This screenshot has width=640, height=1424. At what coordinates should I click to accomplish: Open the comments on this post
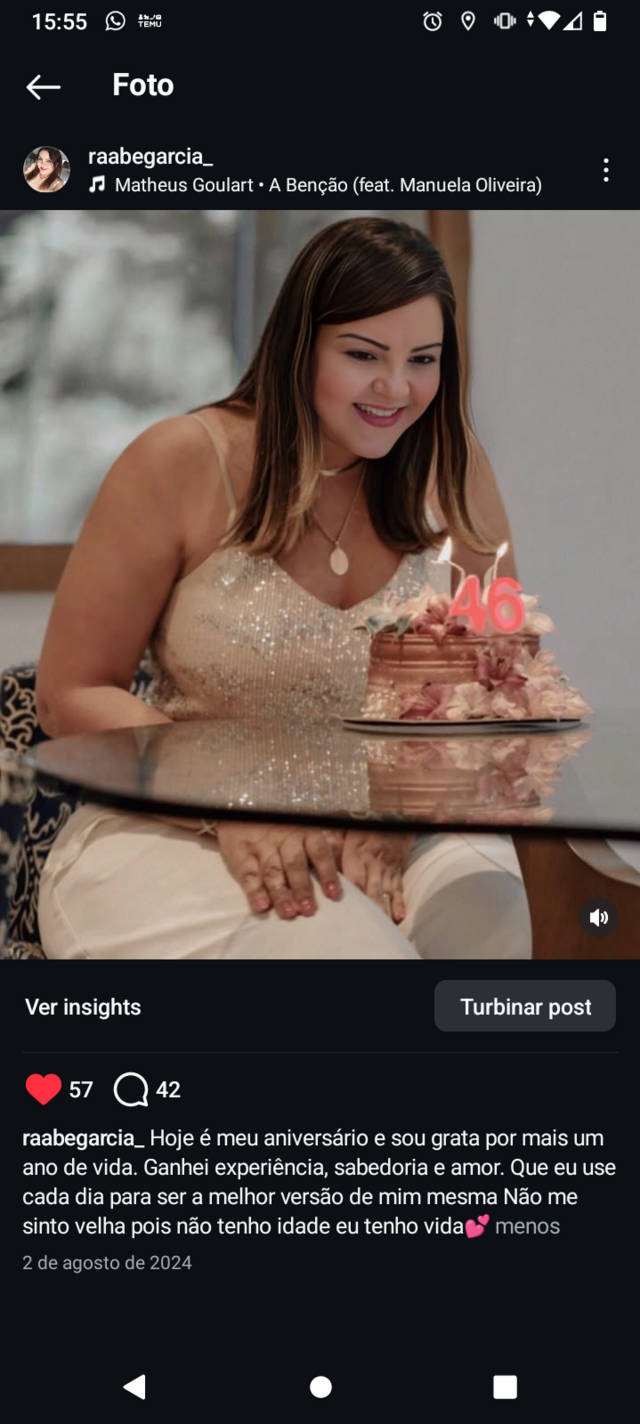[x=131, y=1089]
